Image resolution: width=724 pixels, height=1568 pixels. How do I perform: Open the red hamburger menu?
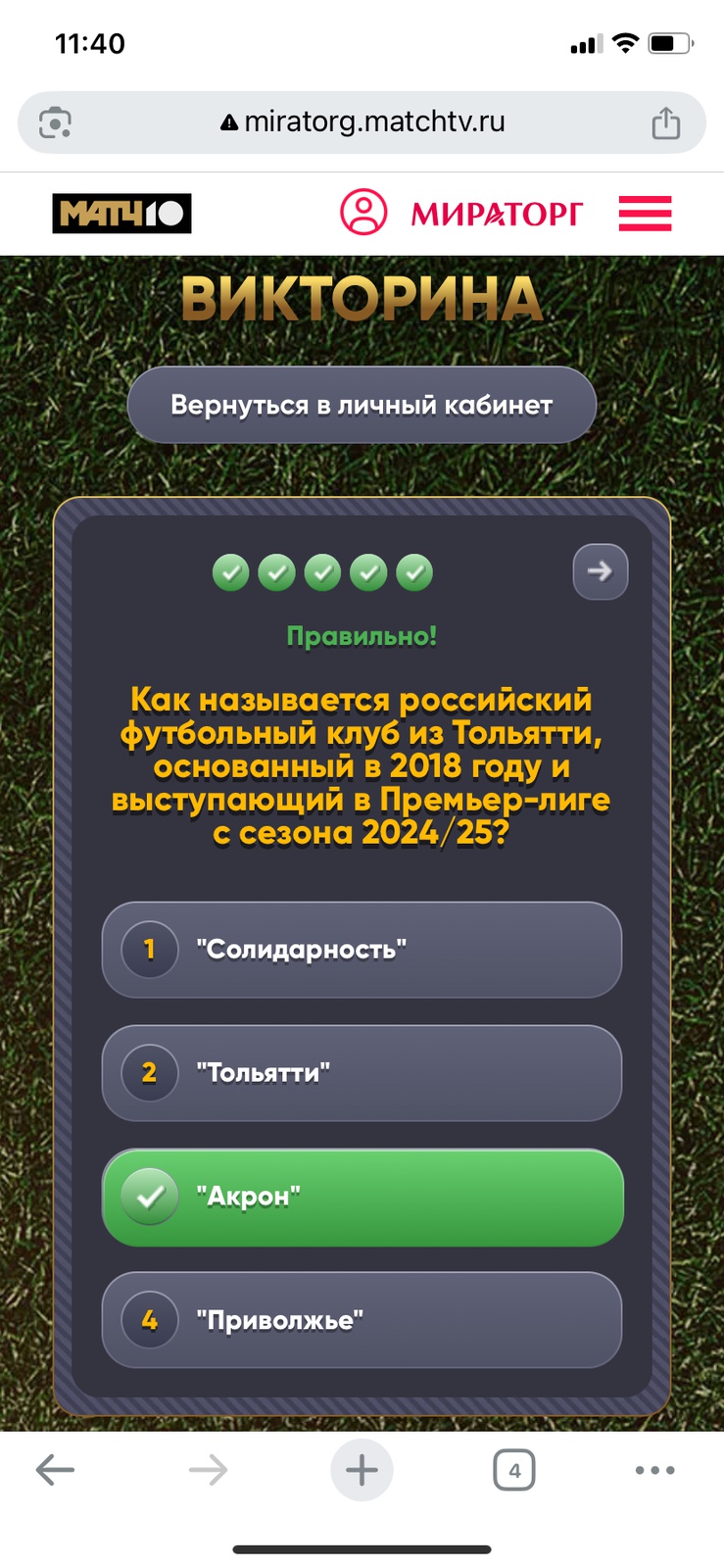pyautogui.click(x=645, y=213)
